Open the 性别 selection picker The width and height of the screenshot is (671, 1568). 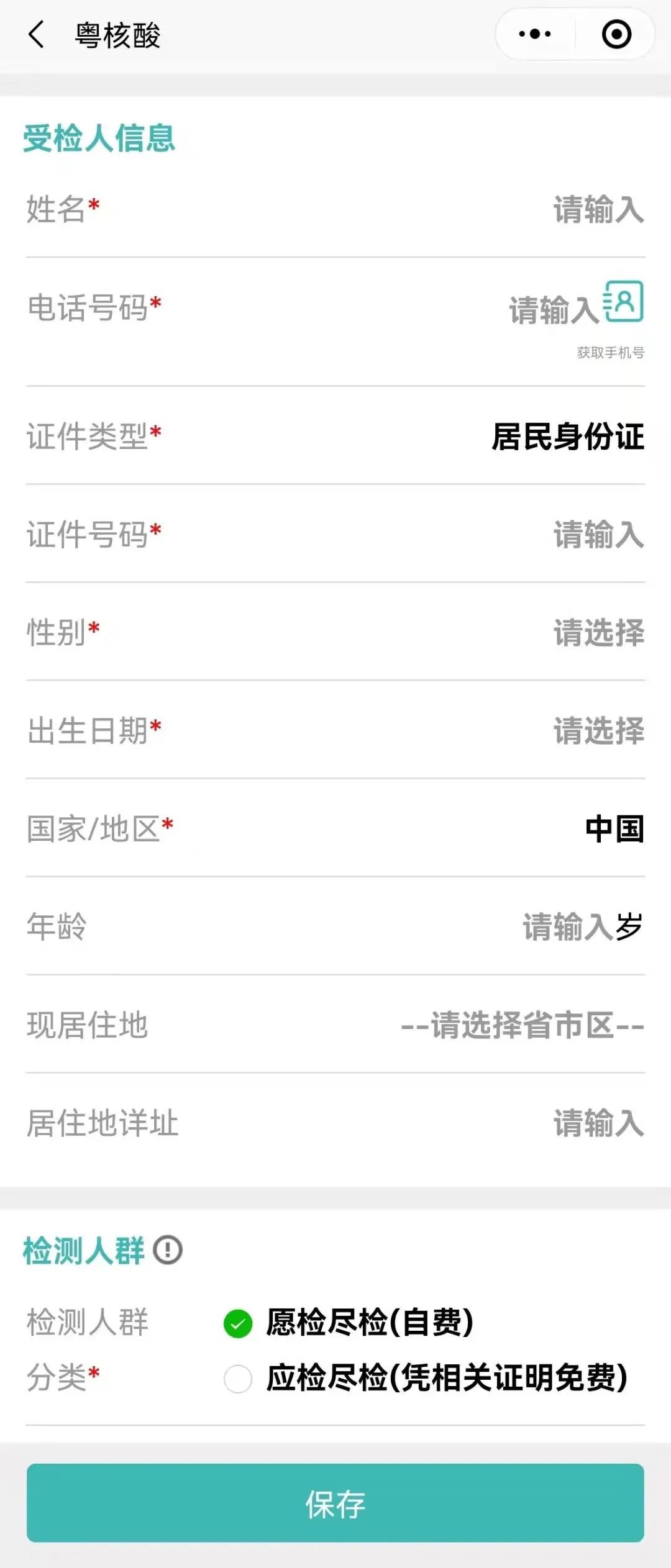pyautogui.click(x=596, y=632)
